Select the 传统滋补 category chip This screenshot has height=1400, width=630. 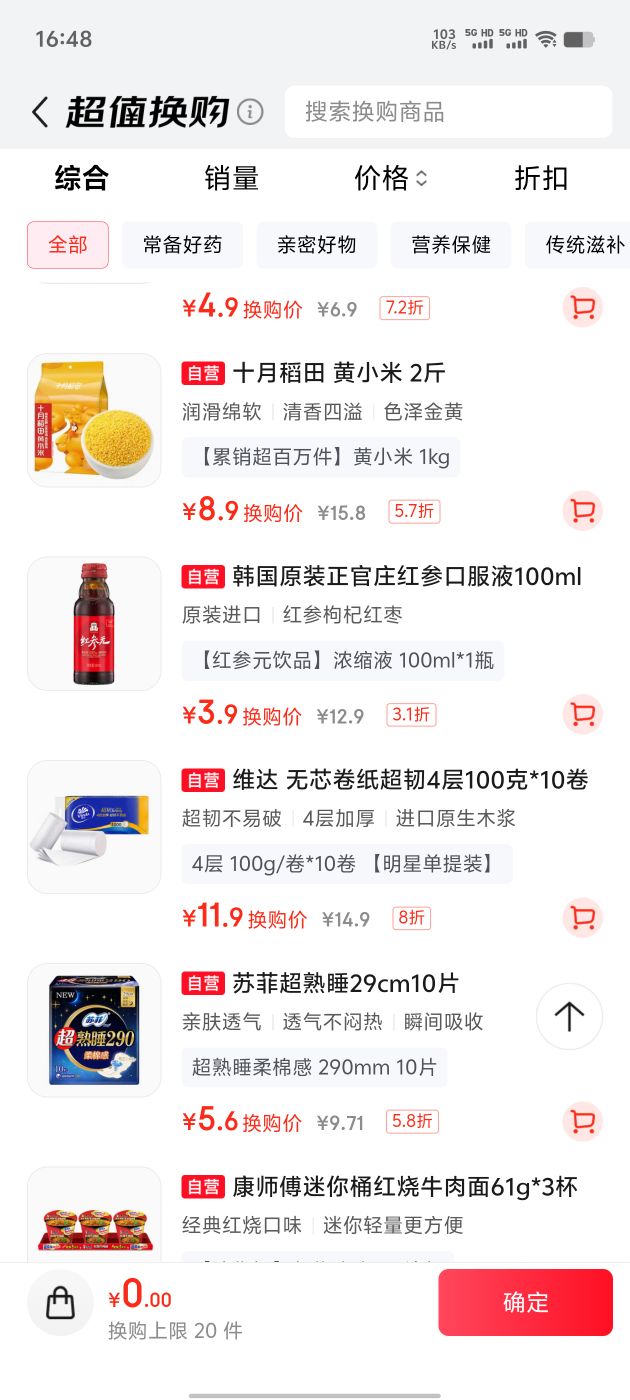578,245
